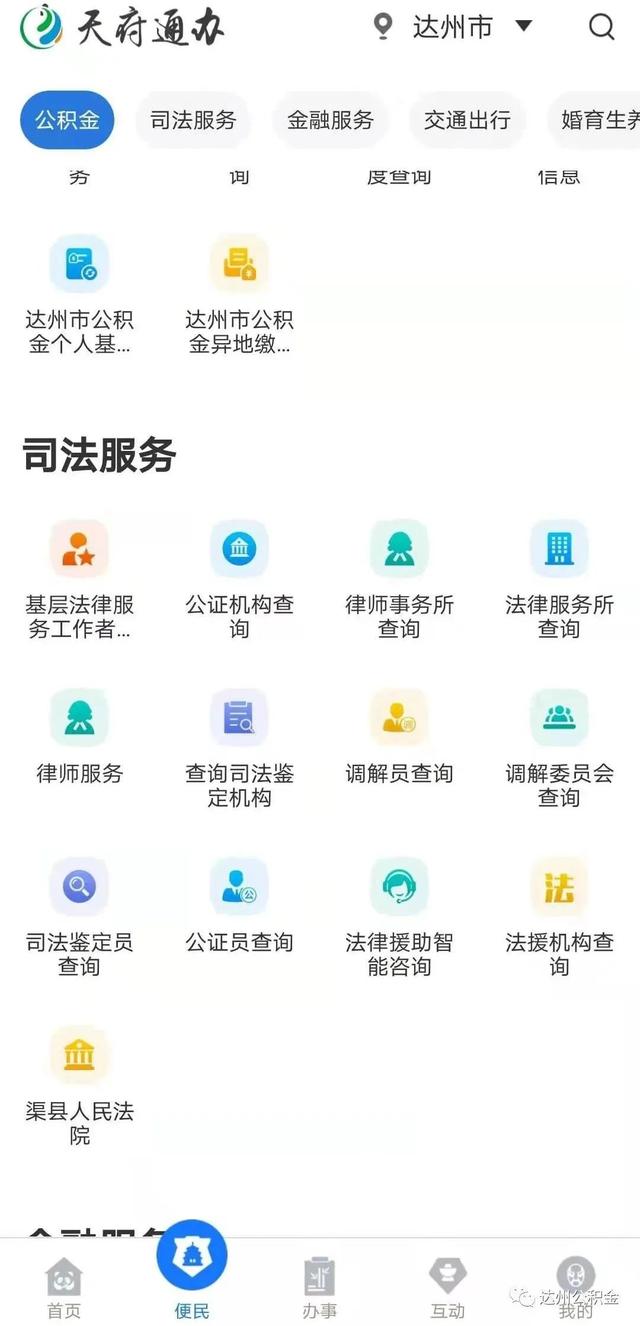This screenshot has width=640, height=1326.
Task: Select the 交通出行 category chip
Action: (467, 120)
